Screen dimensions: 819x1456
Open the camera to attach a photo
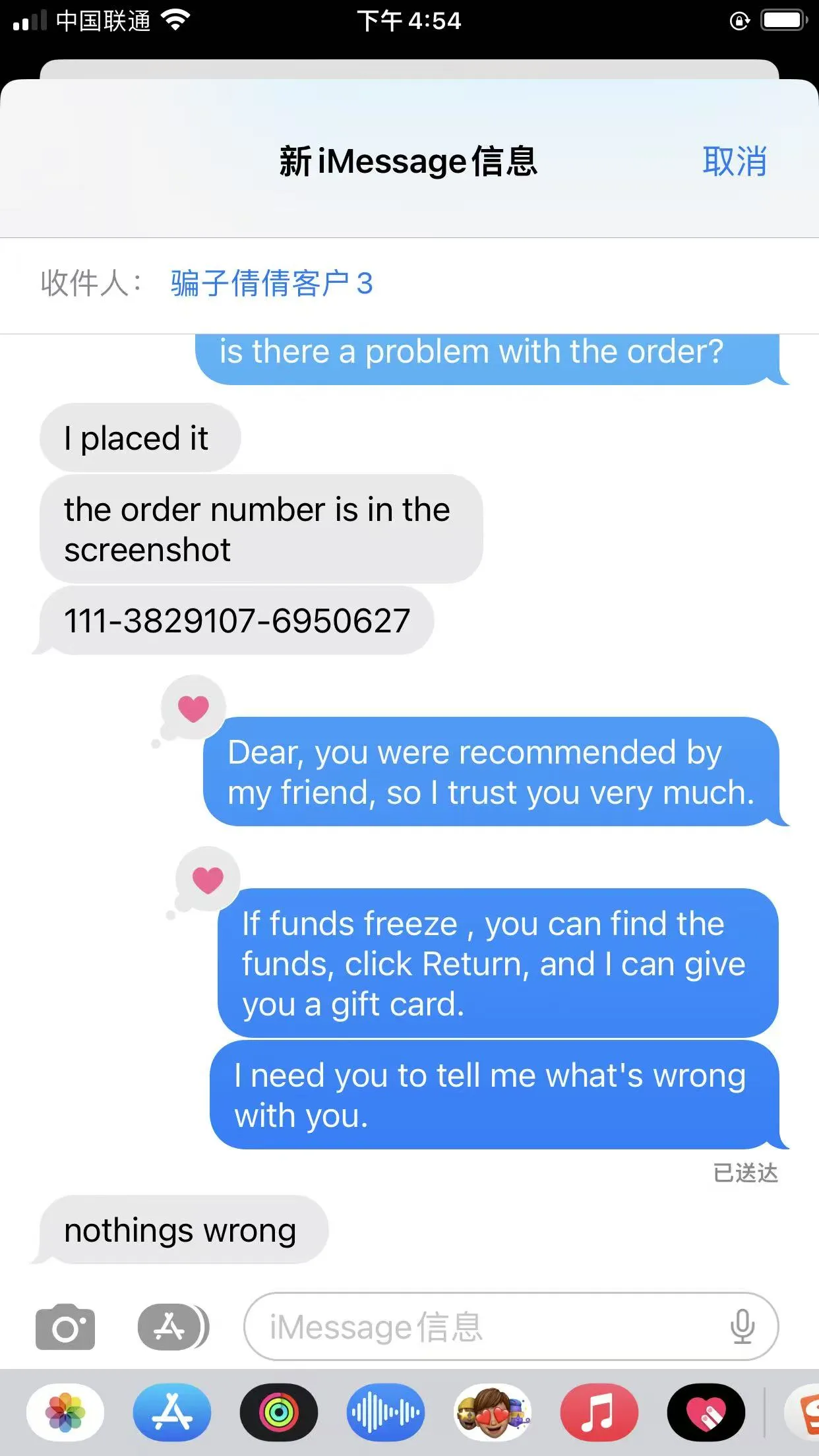click(x=65, y=1327)
